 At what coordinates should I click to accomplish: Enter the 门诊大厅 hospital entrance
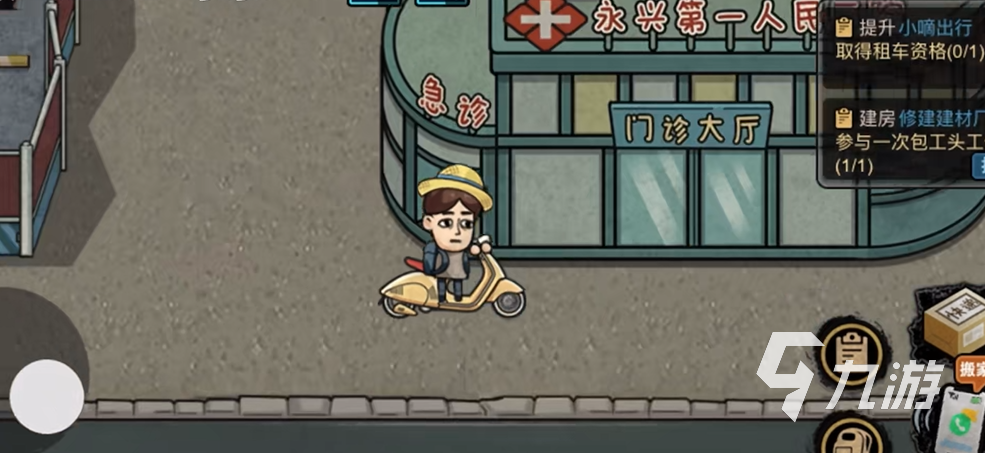click(690, 195)
